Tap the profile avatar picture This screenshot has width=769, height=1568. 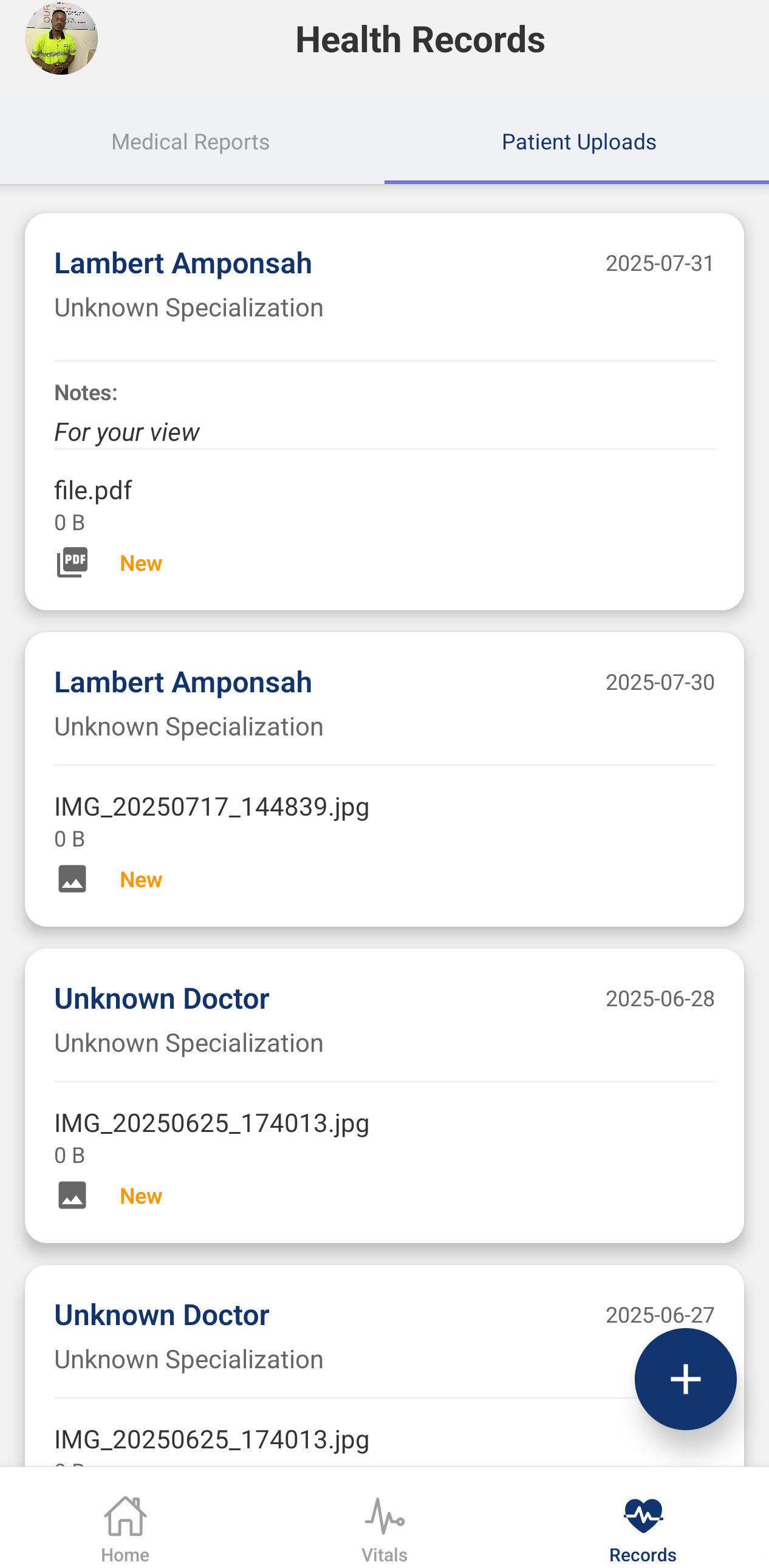(x=60, y=38)
